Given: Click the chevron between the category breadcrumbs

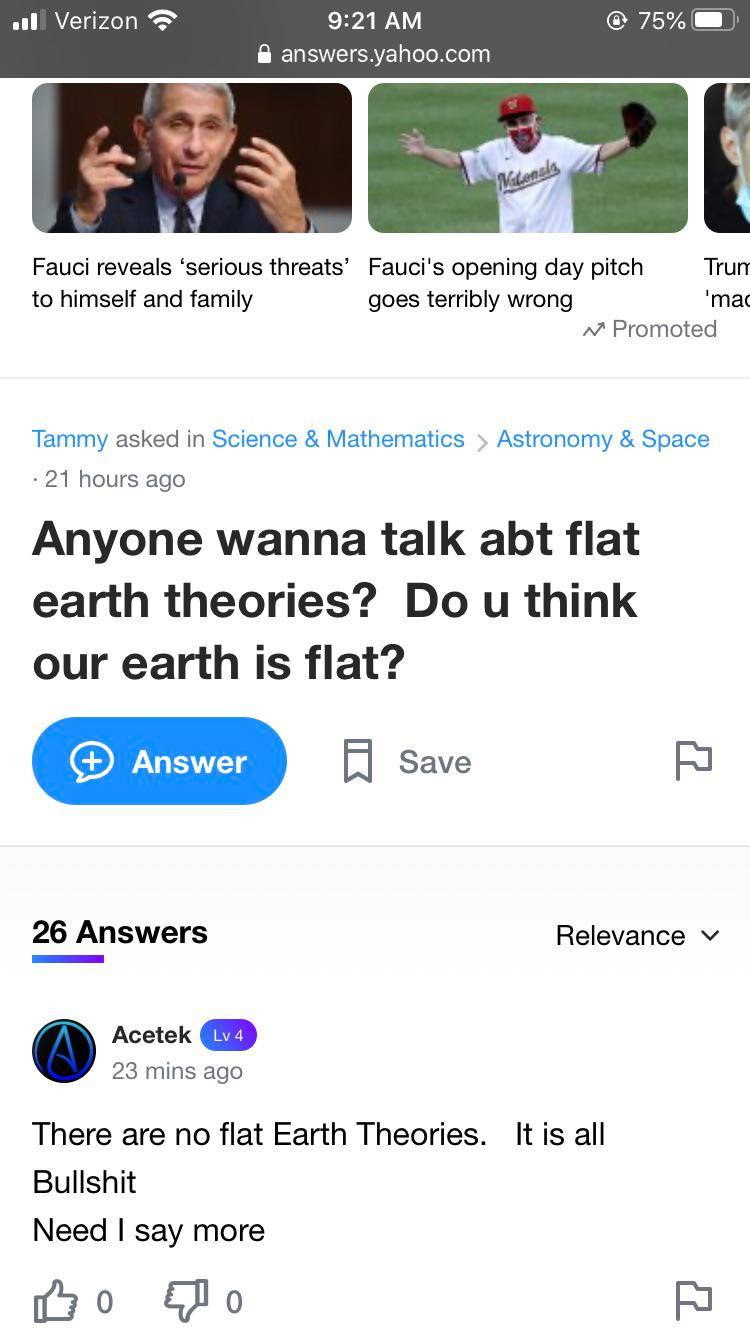Looking at the screenshot, I should click(x=483, y=440).
